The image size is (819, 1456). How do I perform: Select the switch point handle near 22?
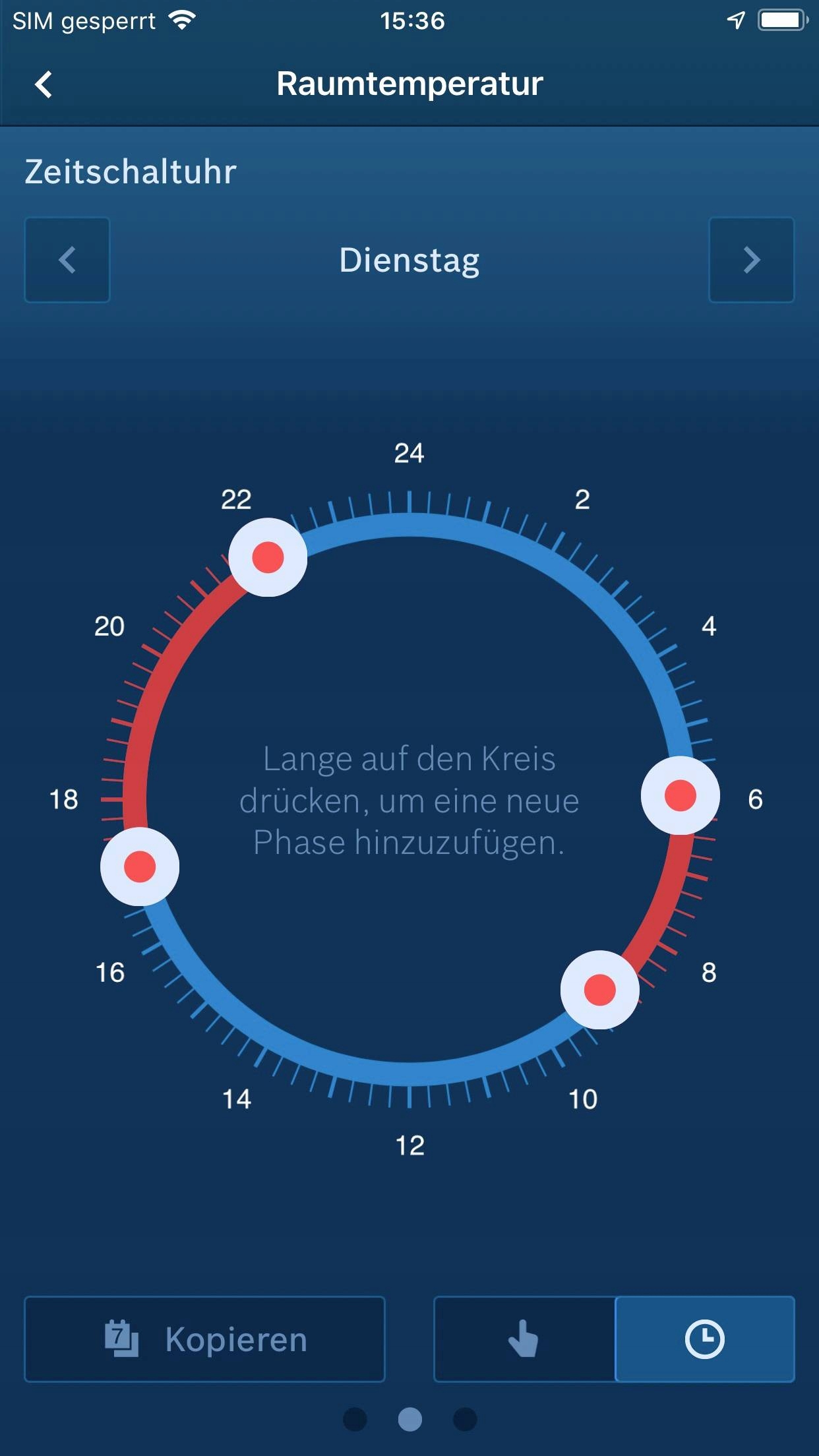click(x=268, y=557)
